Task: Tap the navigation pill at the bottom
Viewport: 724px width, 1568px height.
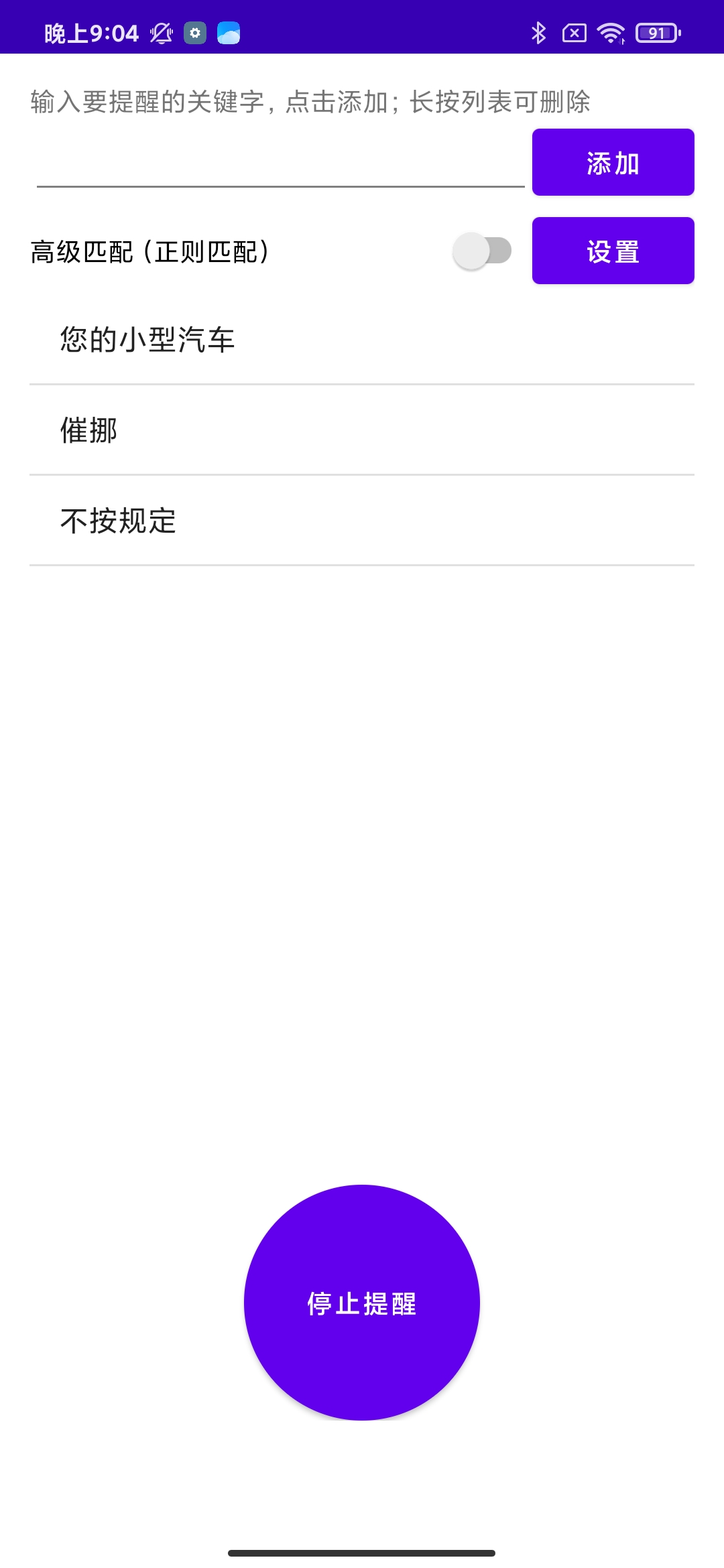Action: (x=362, y=1547)
